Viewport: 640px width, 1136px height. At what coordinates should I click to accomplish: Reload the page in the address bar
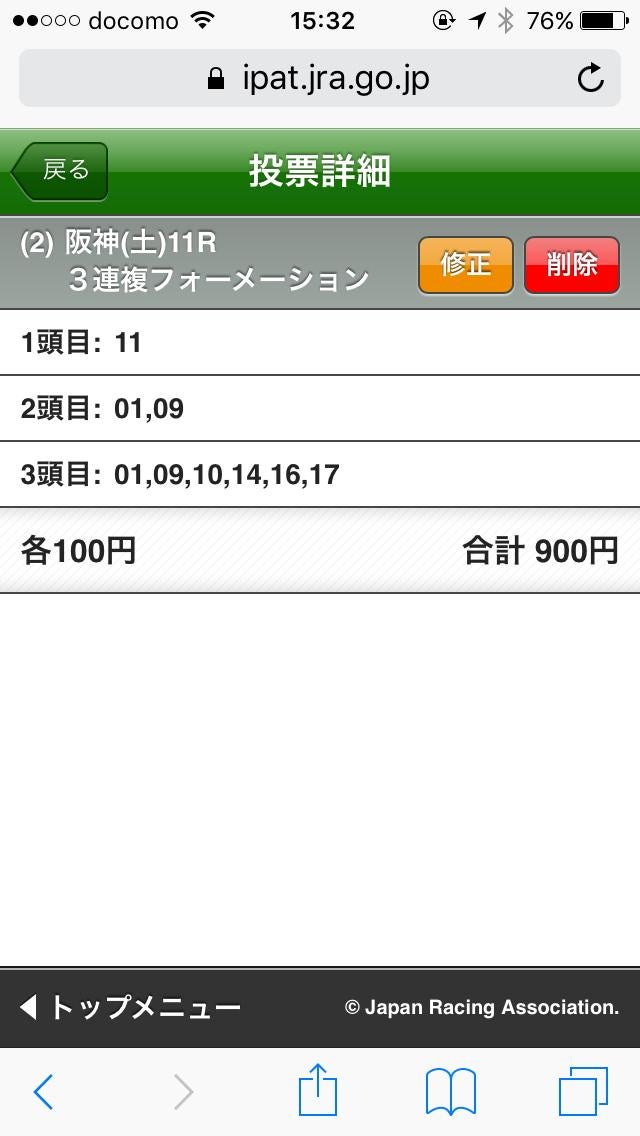[591, 78]
